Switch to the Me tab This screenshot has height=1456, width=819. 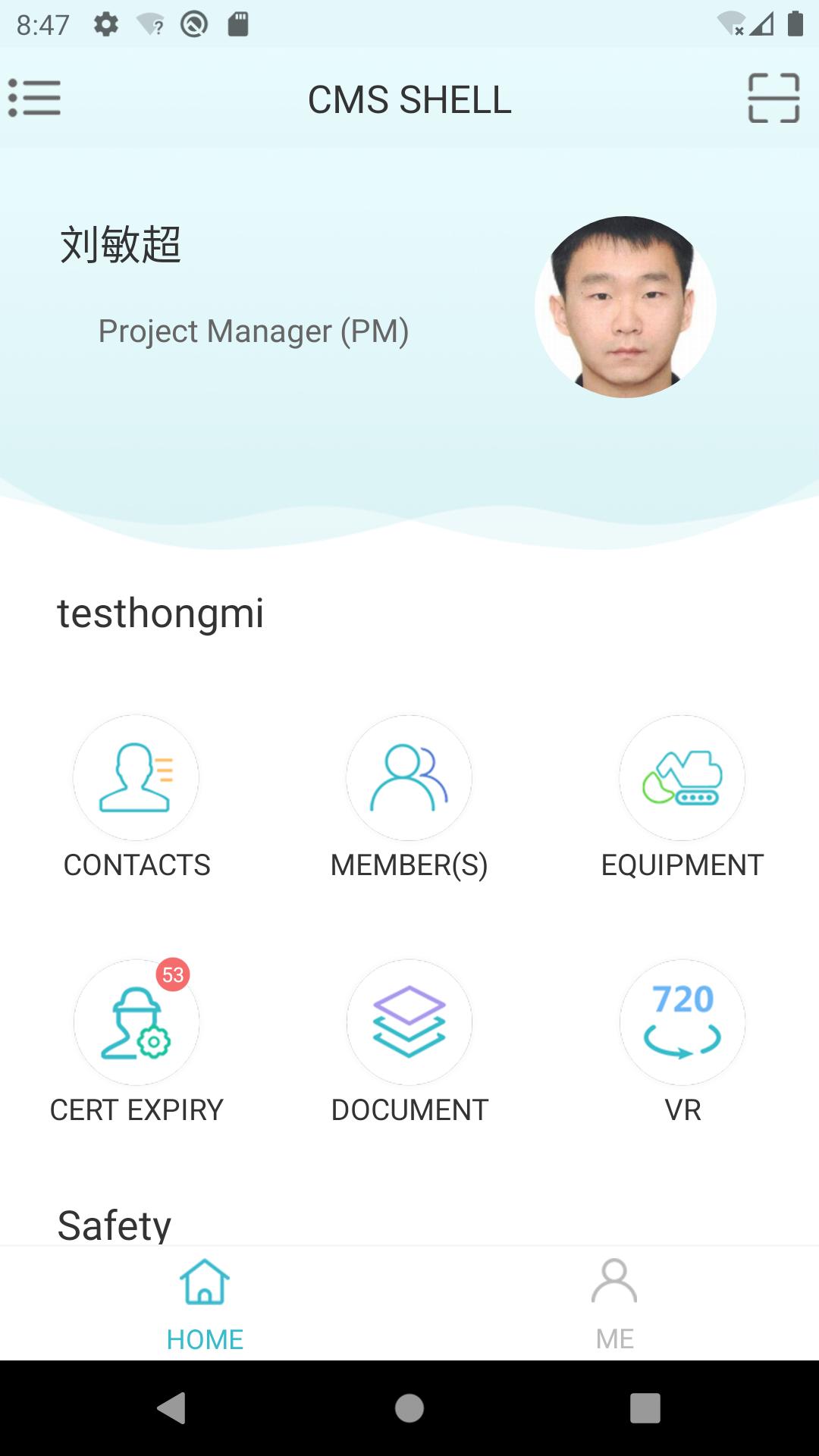click(x=614, y=1303)
